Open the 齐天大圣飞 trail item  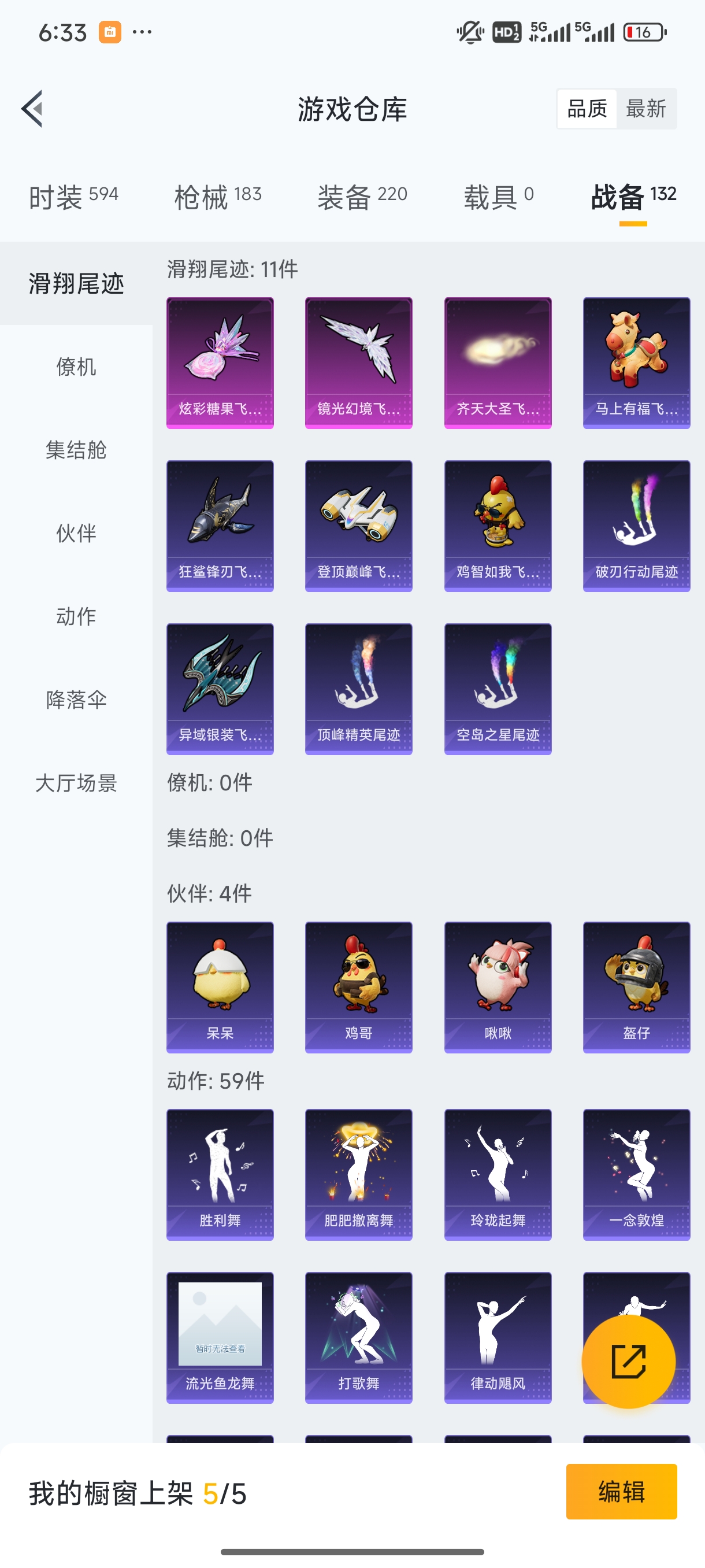pyautogui.click(x=498, y=363)
